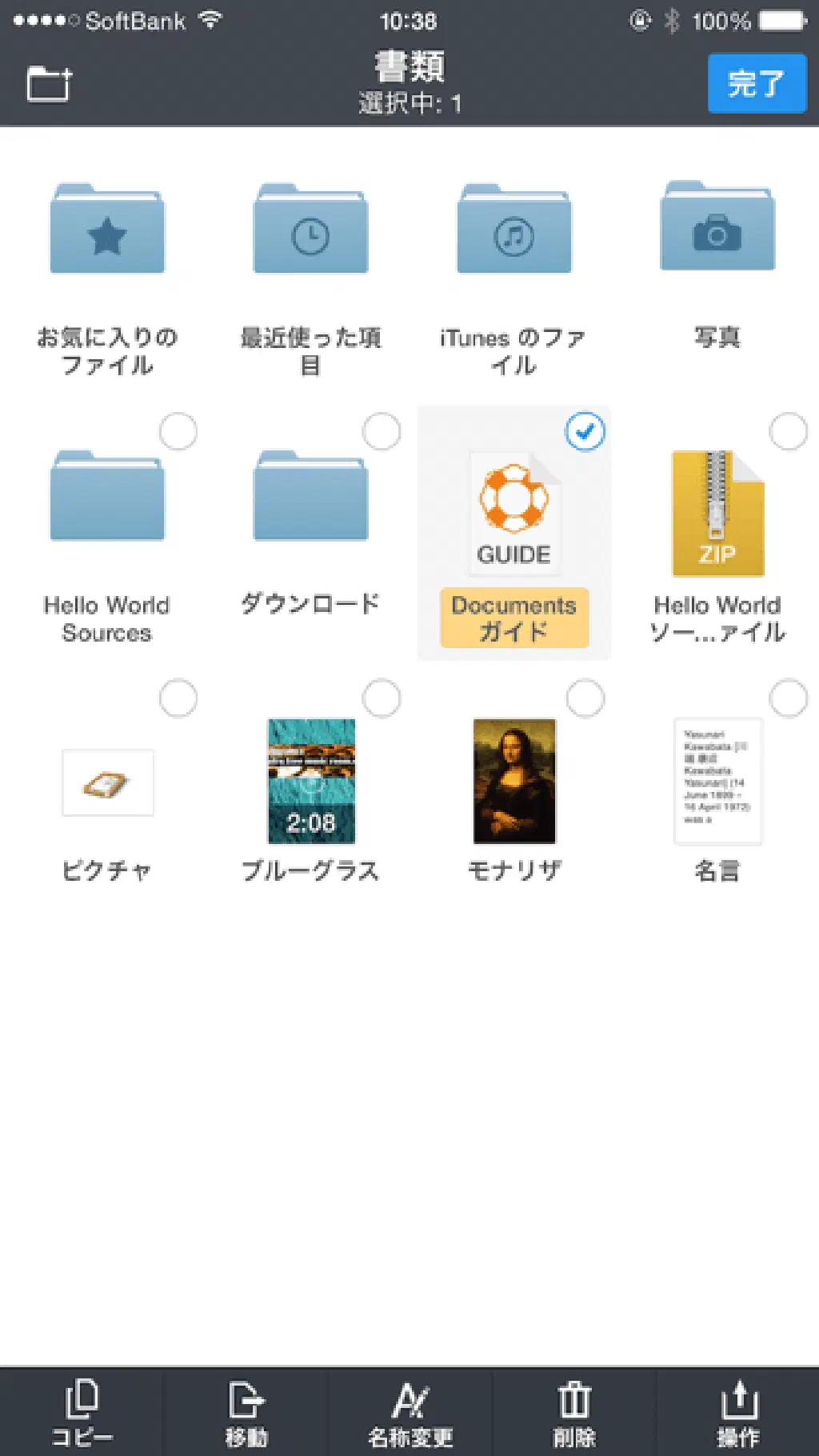This screenshot has width=819, height=1456.
Task: Open the 最近使った項目 folder
Action: click(x=310, y=232)
